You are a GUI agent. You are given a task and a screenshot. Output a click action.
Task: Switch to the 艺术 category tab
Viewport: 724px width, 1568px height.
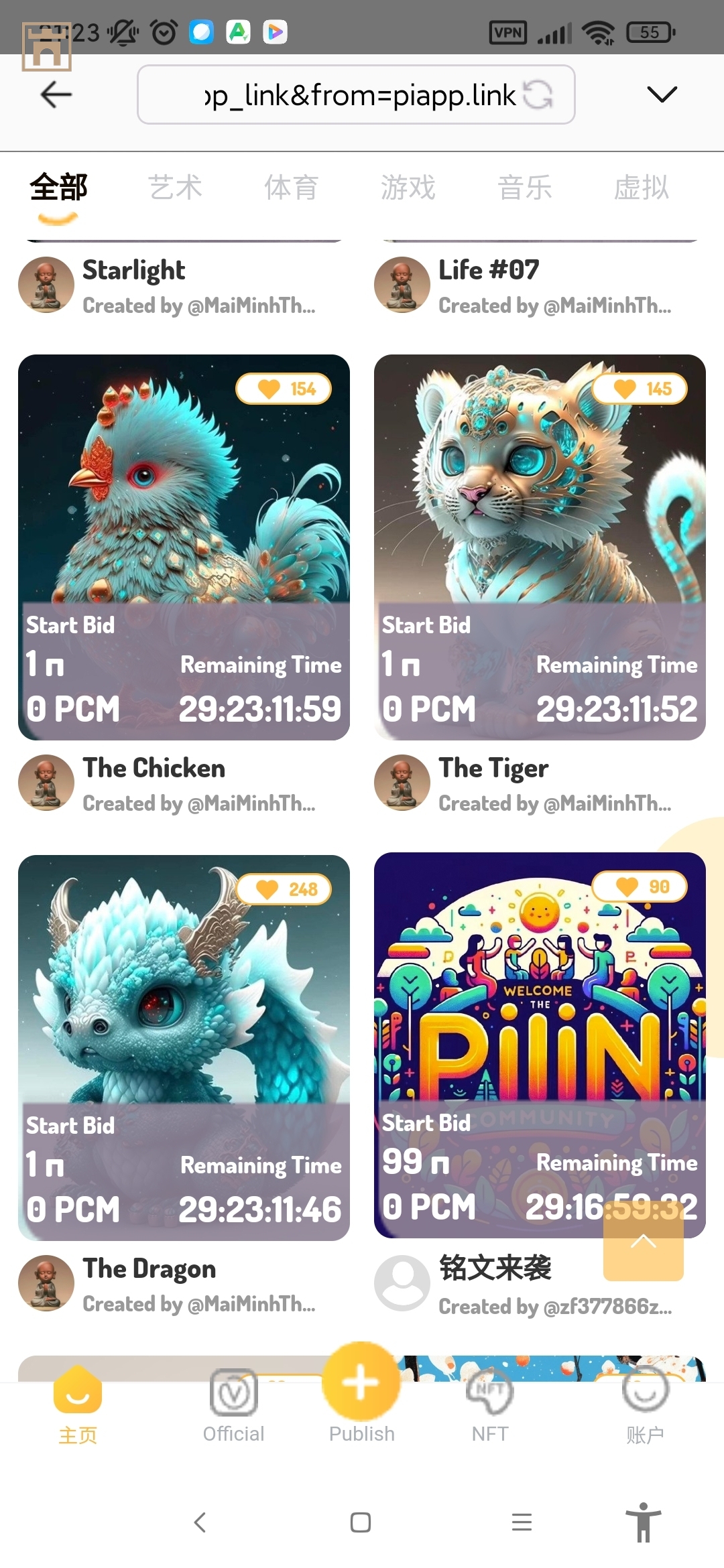175,188
